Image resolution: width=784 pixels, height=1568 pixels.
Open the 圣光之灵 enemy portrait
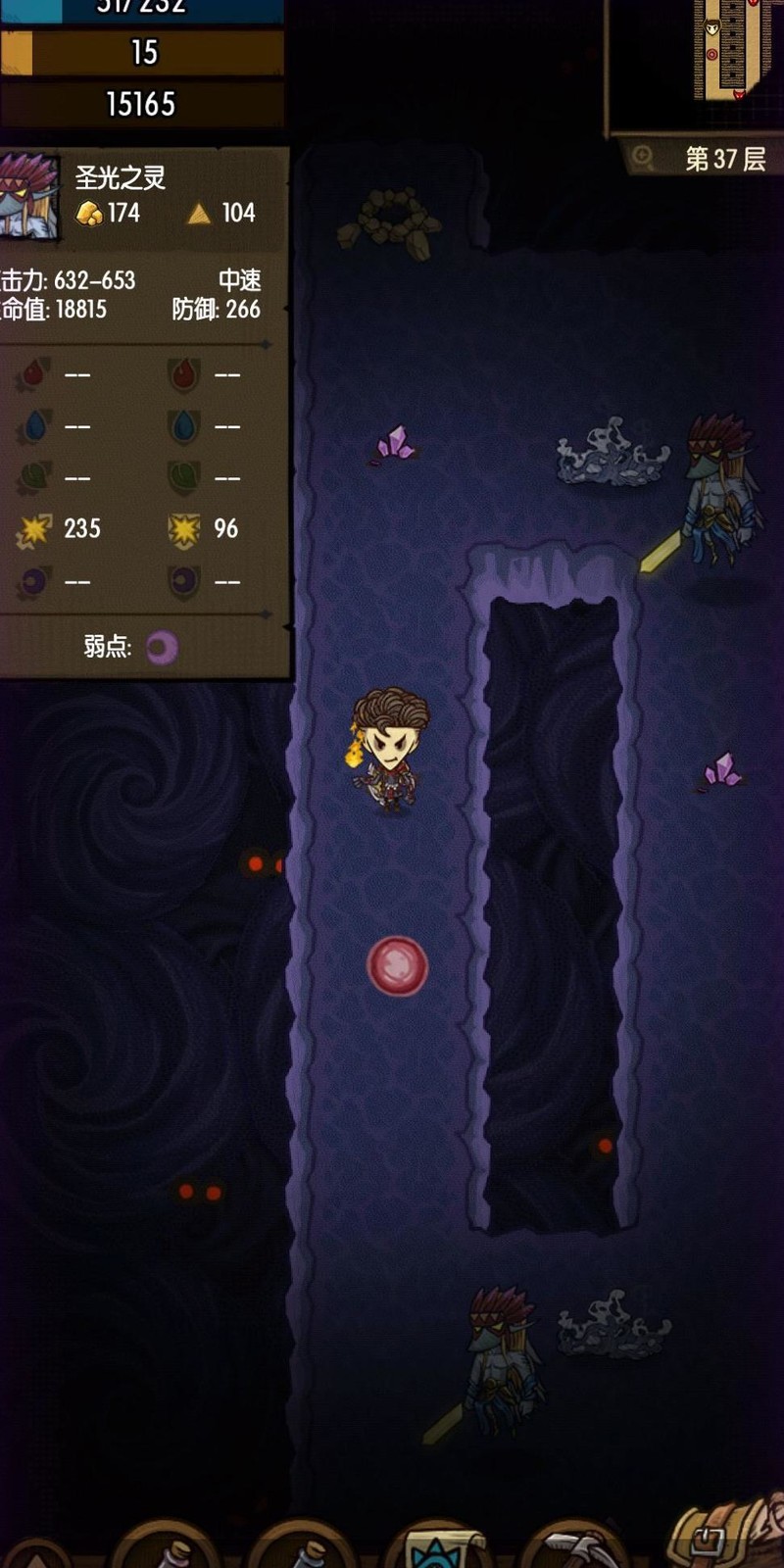point(27,196)
